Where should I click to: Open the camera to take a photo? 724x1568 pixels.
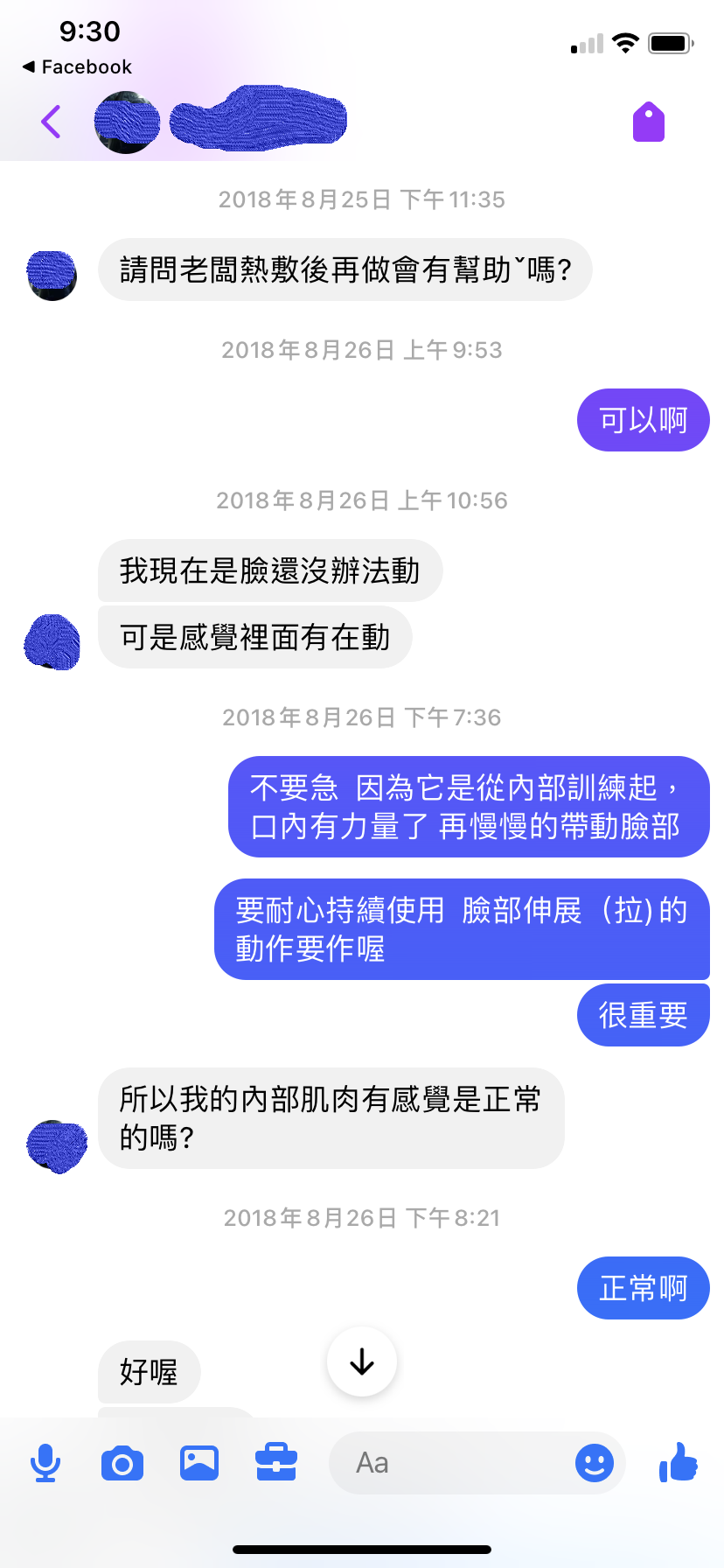tap(122, 1463)
